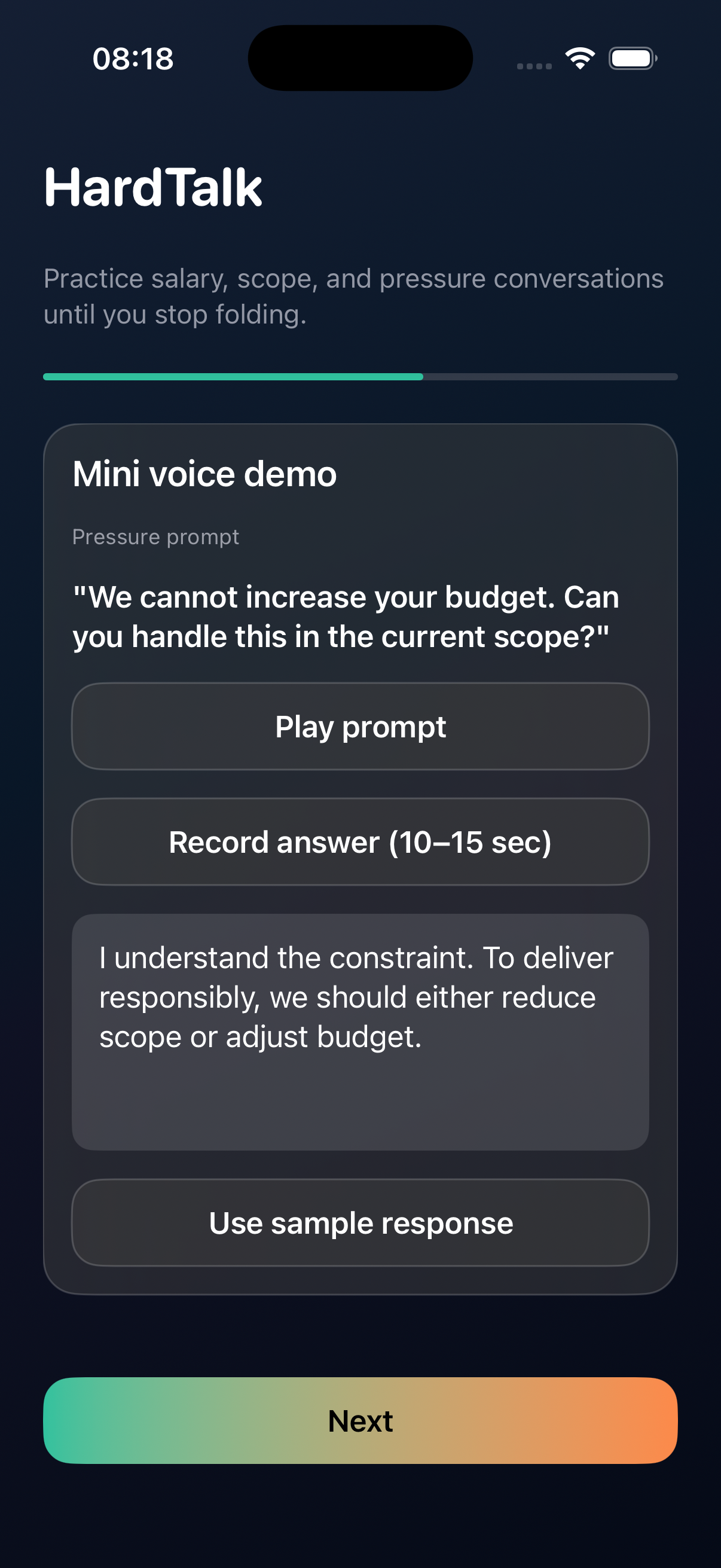Start recording a 10–15 second answer
The image size is (721, 1568).
360,842
